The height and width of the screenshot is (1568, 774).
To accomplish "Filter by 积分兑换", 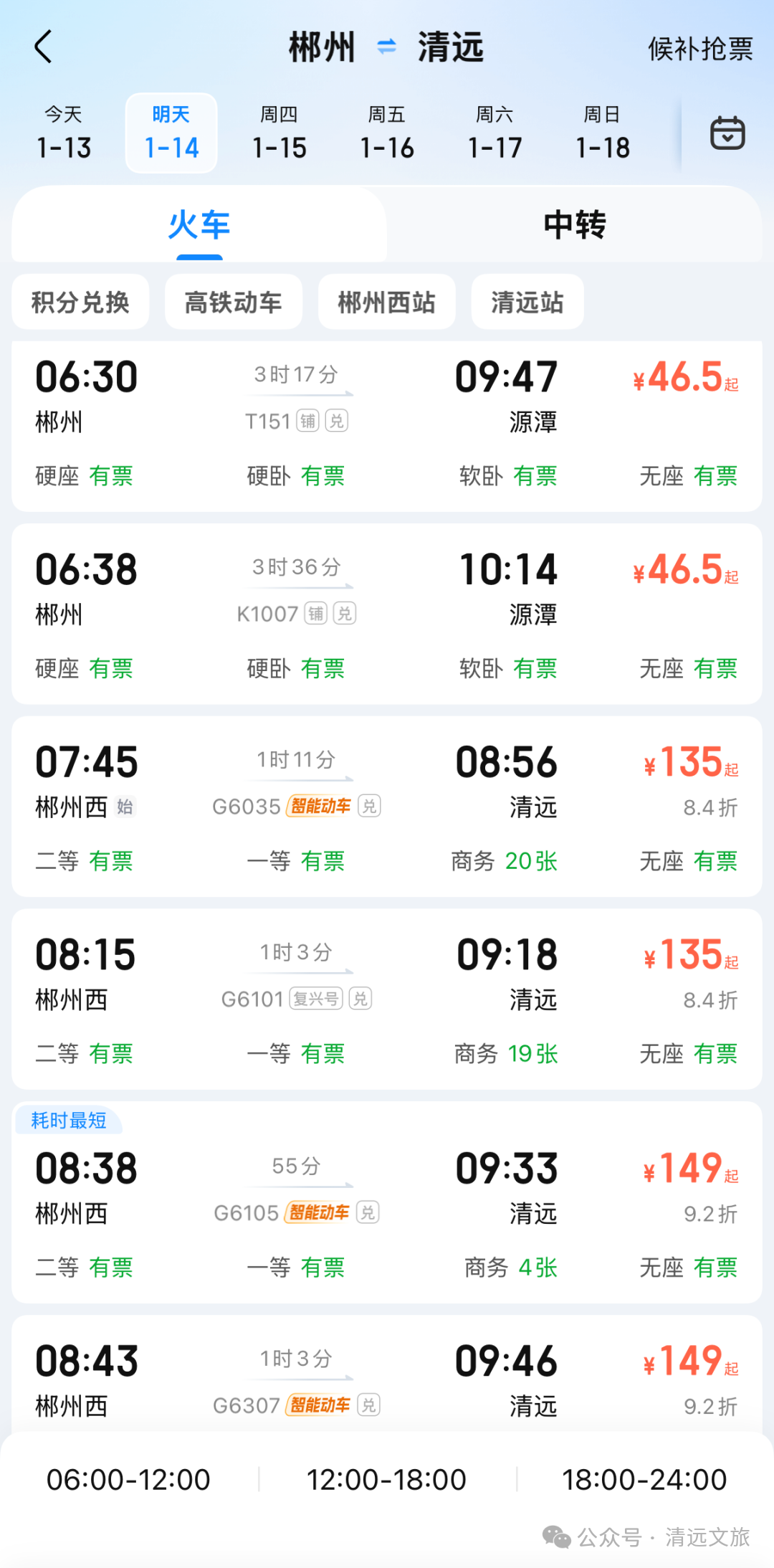I will point(80,303).
